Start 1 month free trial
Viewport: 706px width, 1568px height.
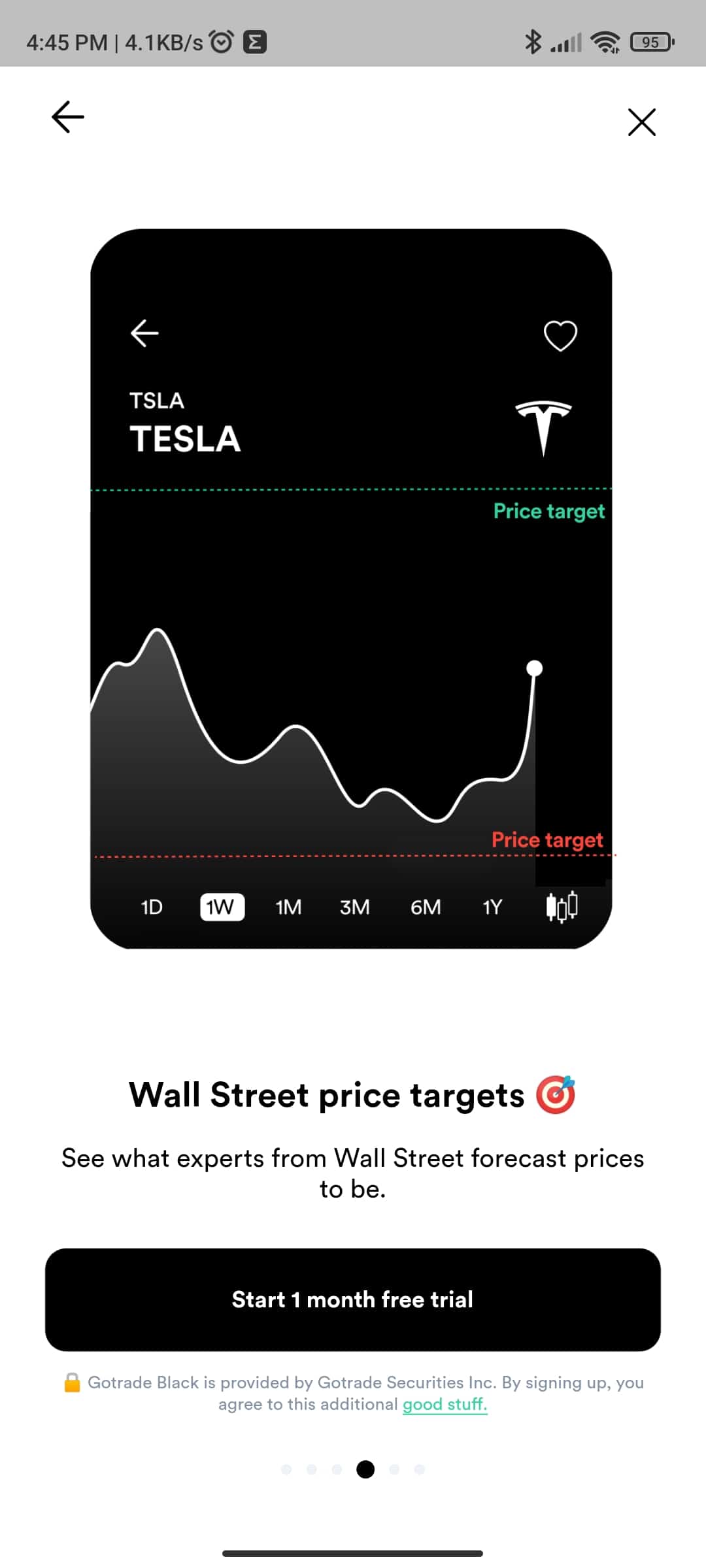point(353,1299)
